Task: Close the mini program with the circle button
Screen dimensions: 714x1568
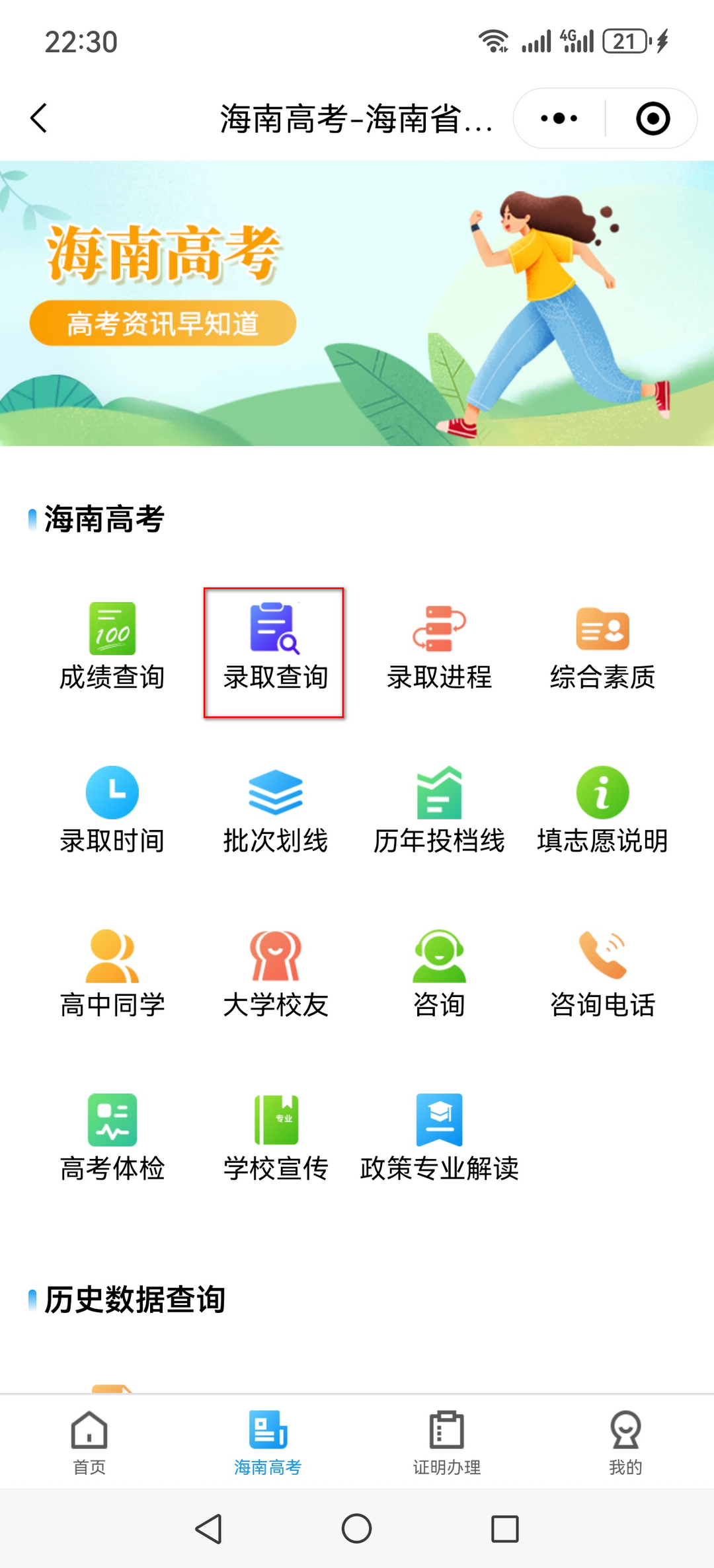Action: (x=653, y=119)
